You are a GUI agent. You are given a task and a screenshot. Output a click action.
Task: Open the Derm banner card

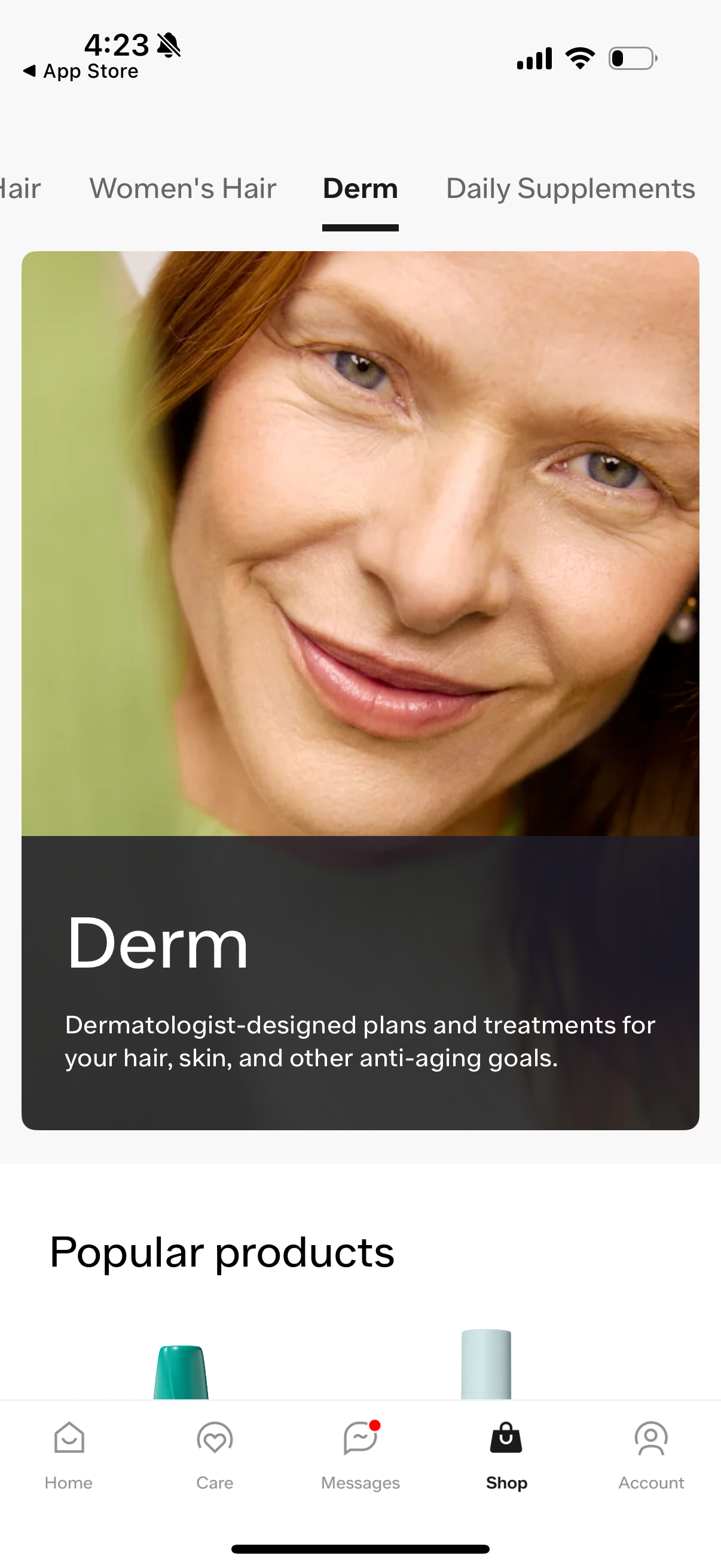360,690
